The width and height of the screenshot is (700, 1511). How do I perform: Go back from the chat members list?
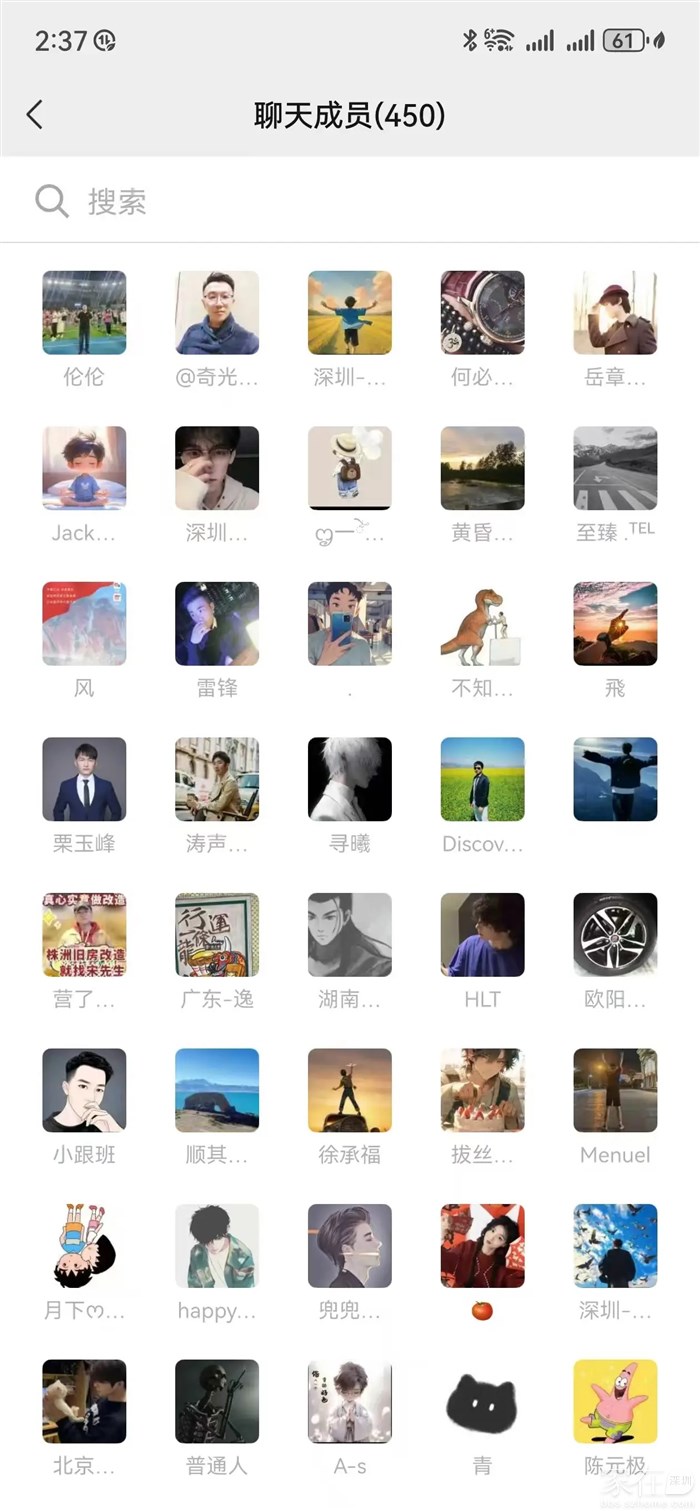(x=35, y=115)
